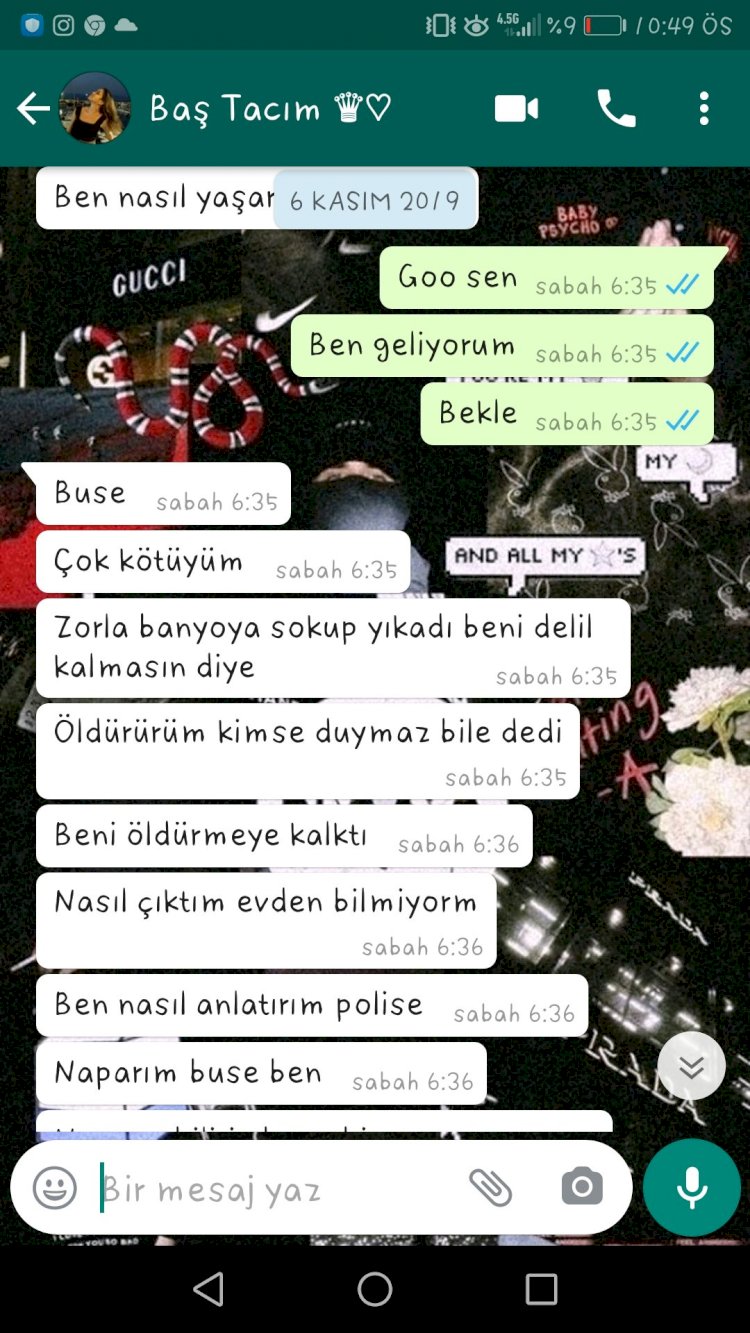Open the camera from message bar
Viewport: 750px width, 1333px height.
(582, 1187)
